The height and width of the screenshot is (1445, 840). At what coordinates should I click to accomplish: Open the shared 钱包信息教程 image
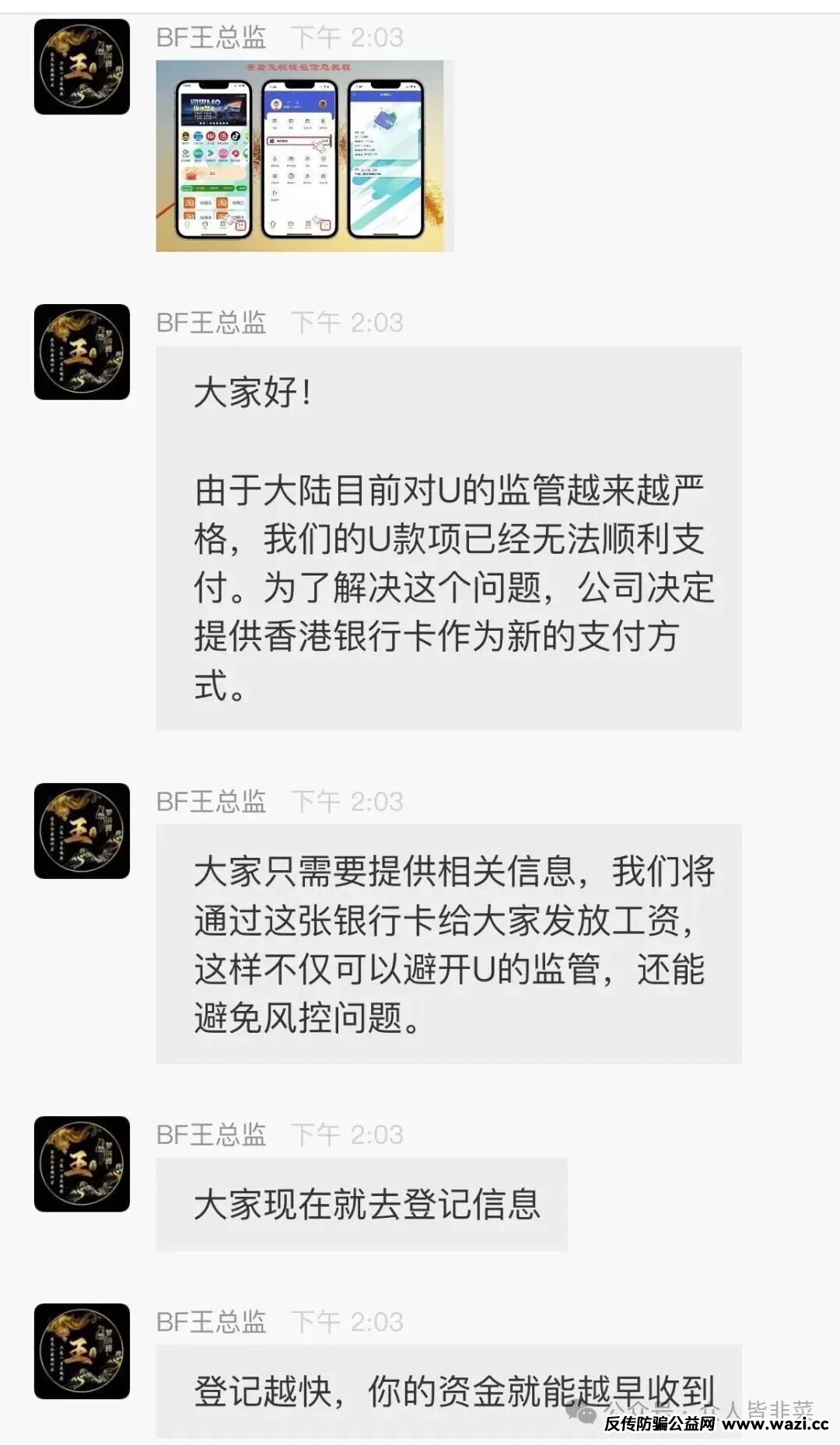point(303,156)
